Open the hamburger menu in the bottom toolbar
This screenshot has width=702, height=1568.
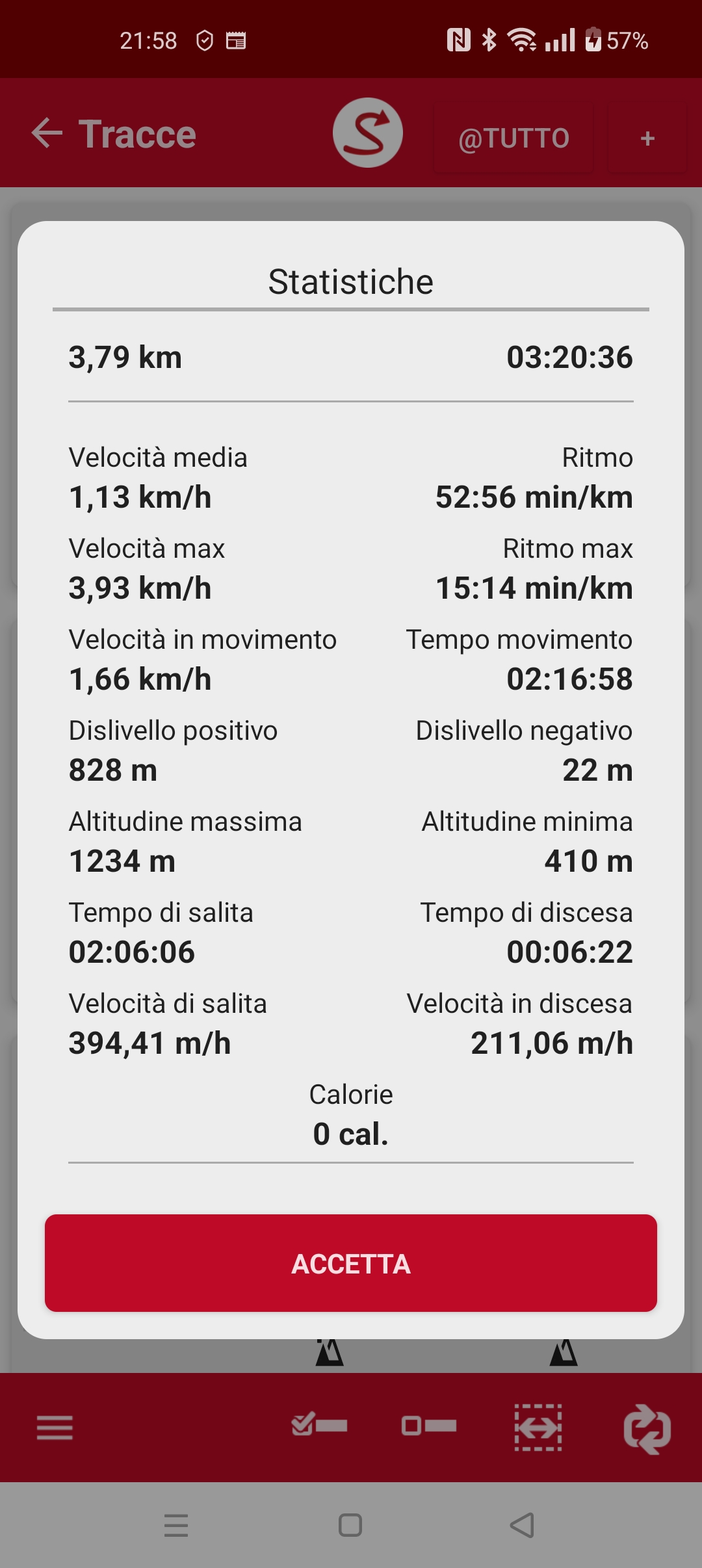(55, 1428)
